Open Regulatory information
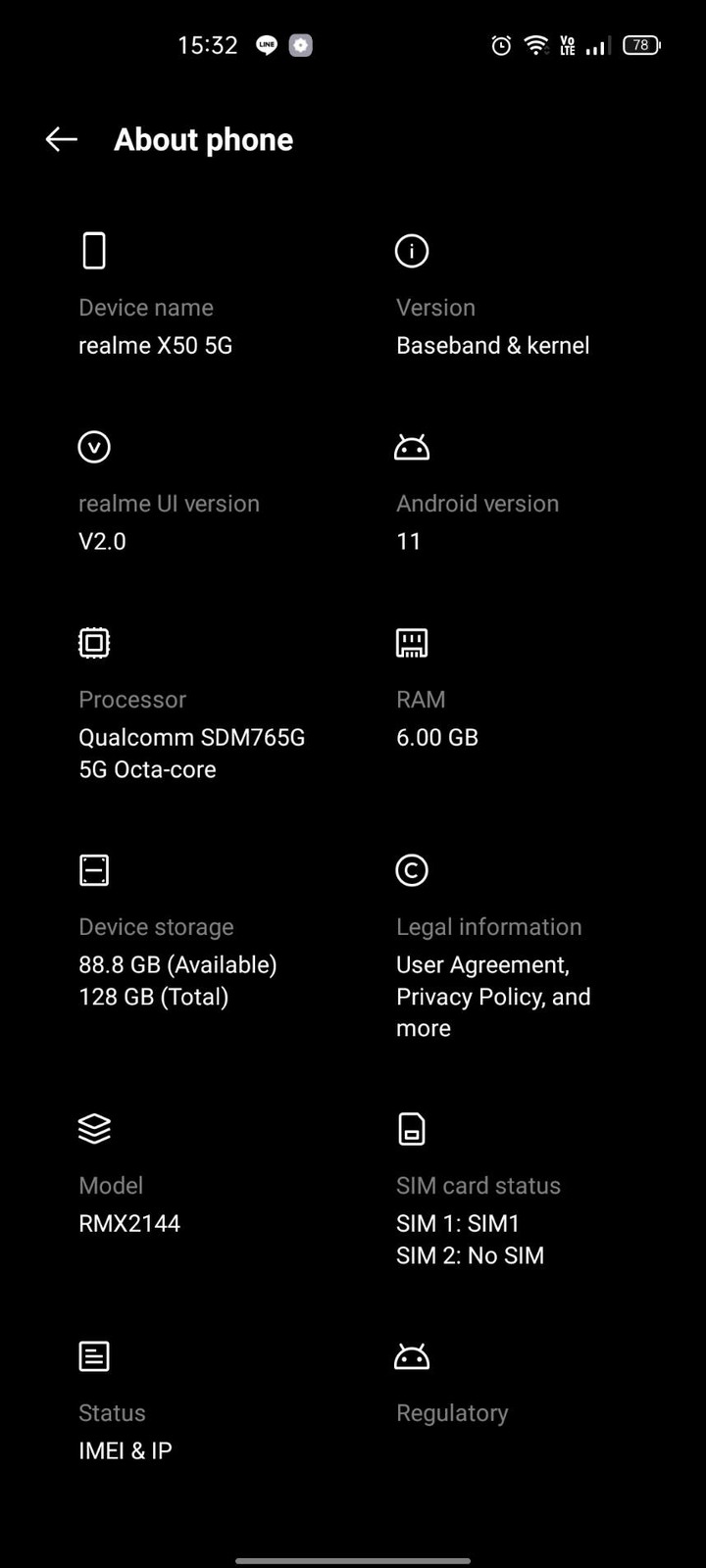706x1568 pixels. pyautogui.click(x=512, y=1385)
